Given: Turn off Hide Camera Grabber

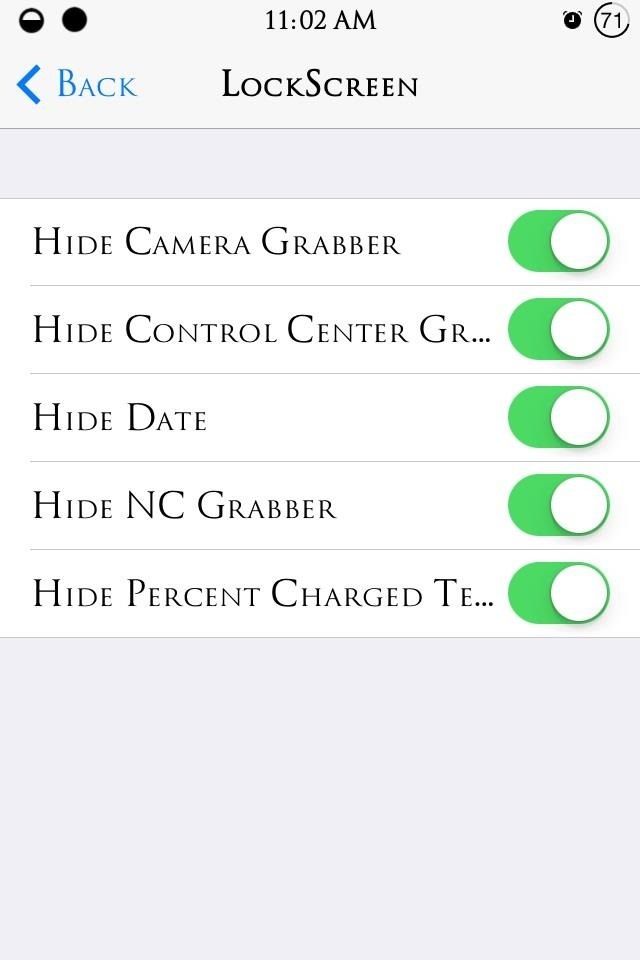Looking at the screenshot, I should [x=558, y=242].
